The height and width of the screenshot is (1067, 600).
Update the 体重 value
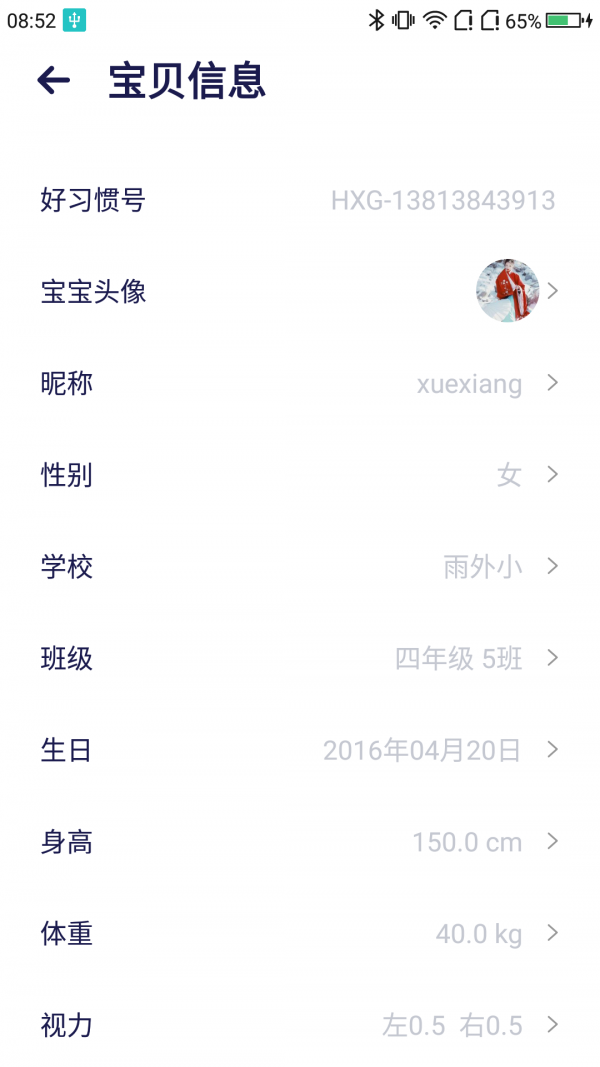[x=300, y=934]
